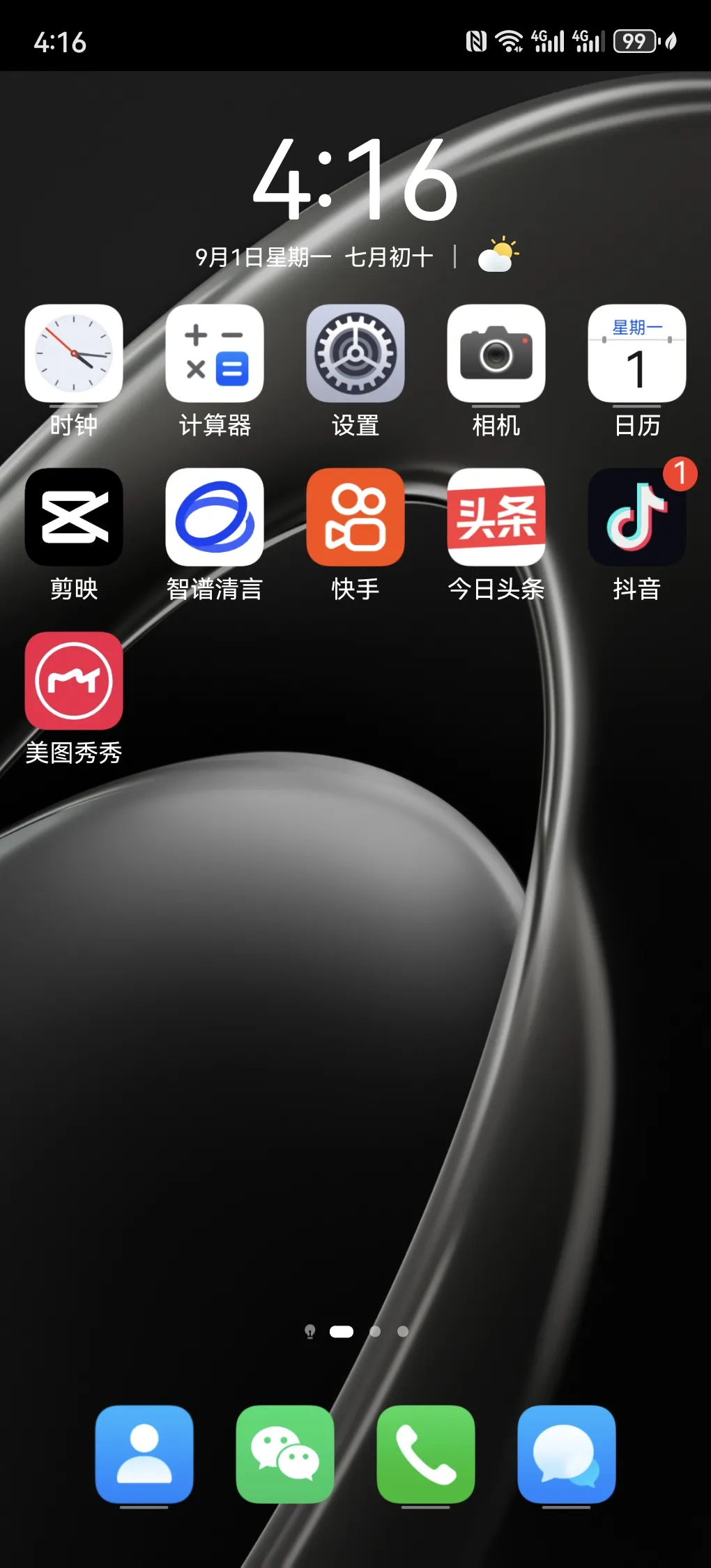This screenshot has width=711, height=1568.
Task: Open the 快手 app
Action: [x=355, y=517]
